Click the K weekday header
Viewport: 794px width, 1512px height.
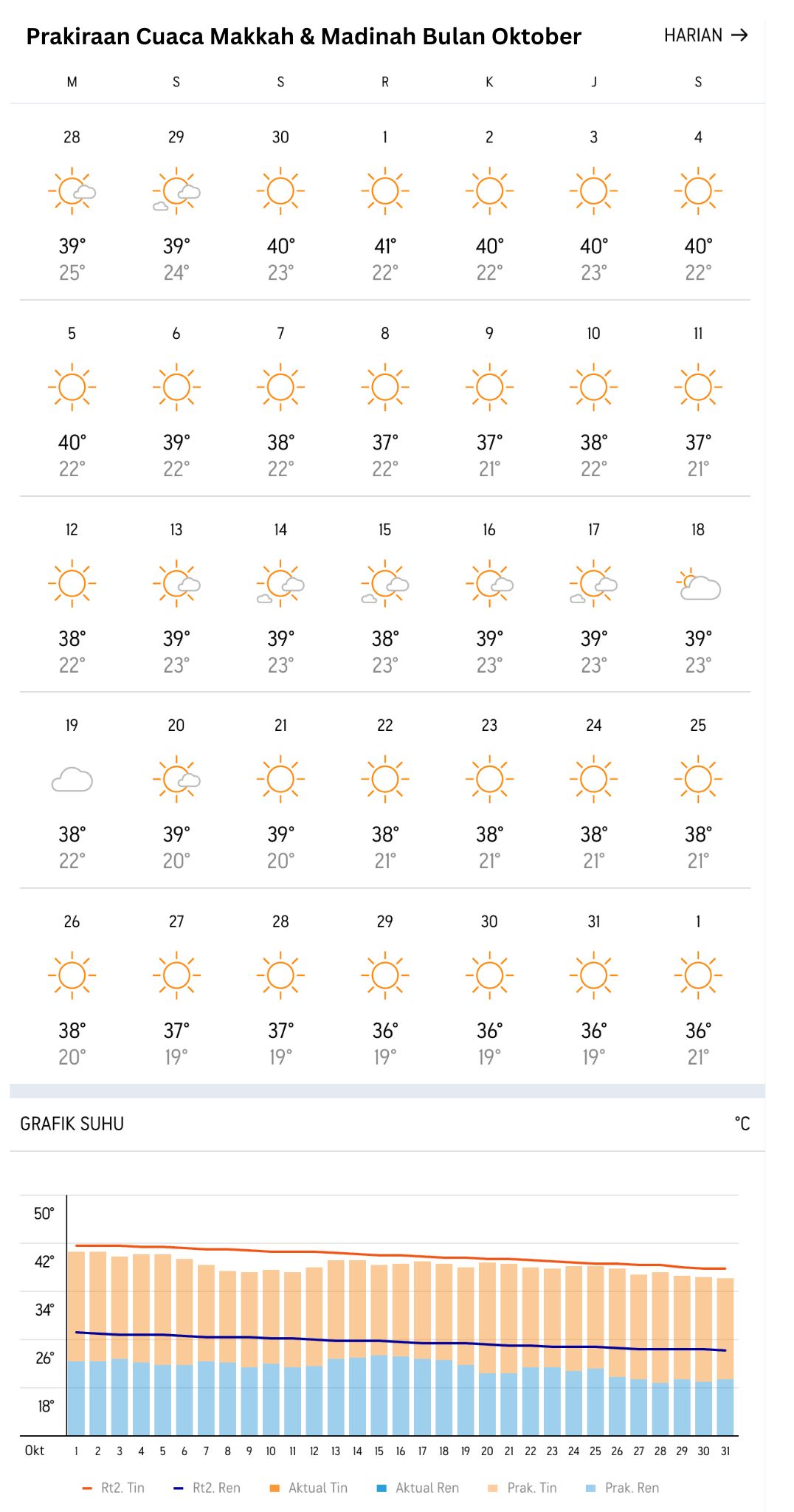488,82
